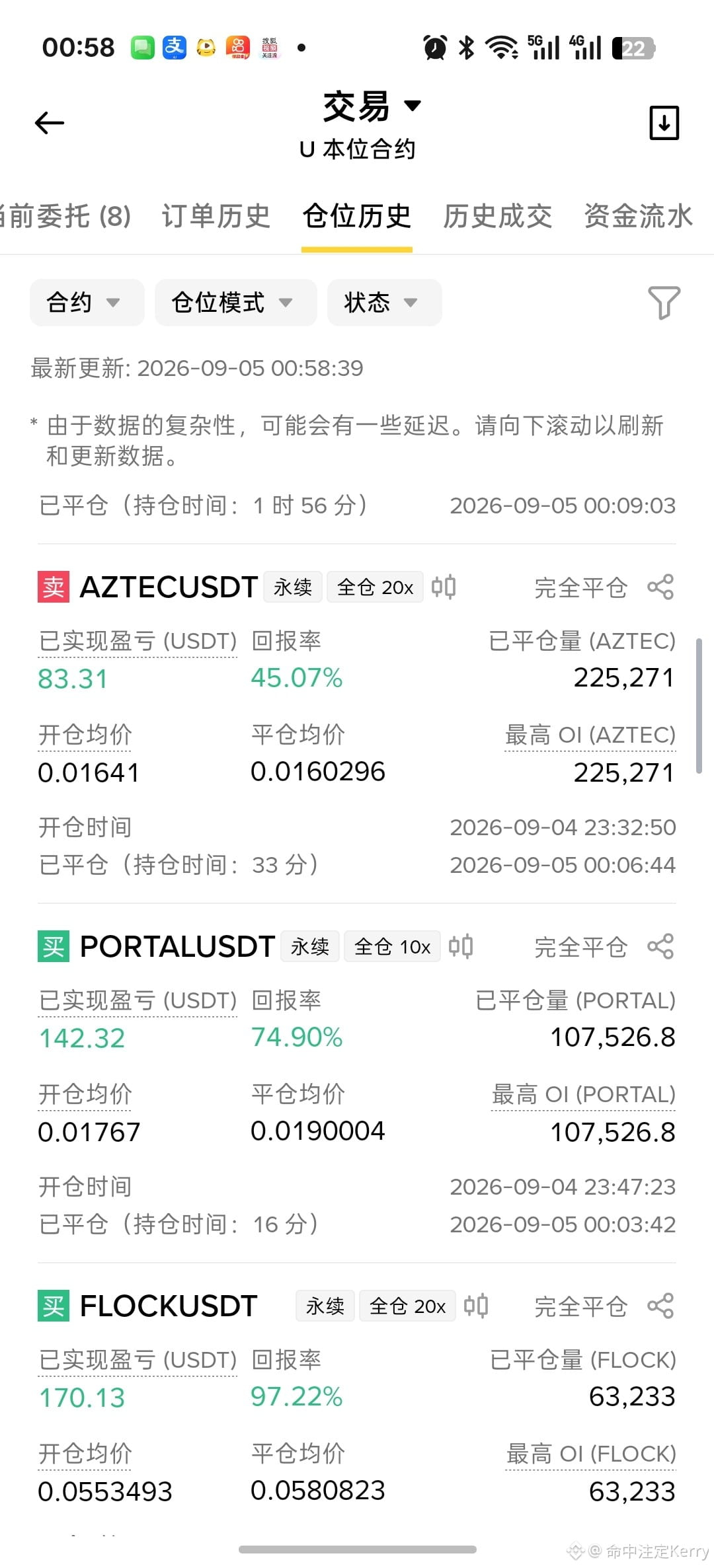This screenshot has width=714, height=1568.
Task: Share the FLOCKUSDT position
Action: tap(660, 1306)
